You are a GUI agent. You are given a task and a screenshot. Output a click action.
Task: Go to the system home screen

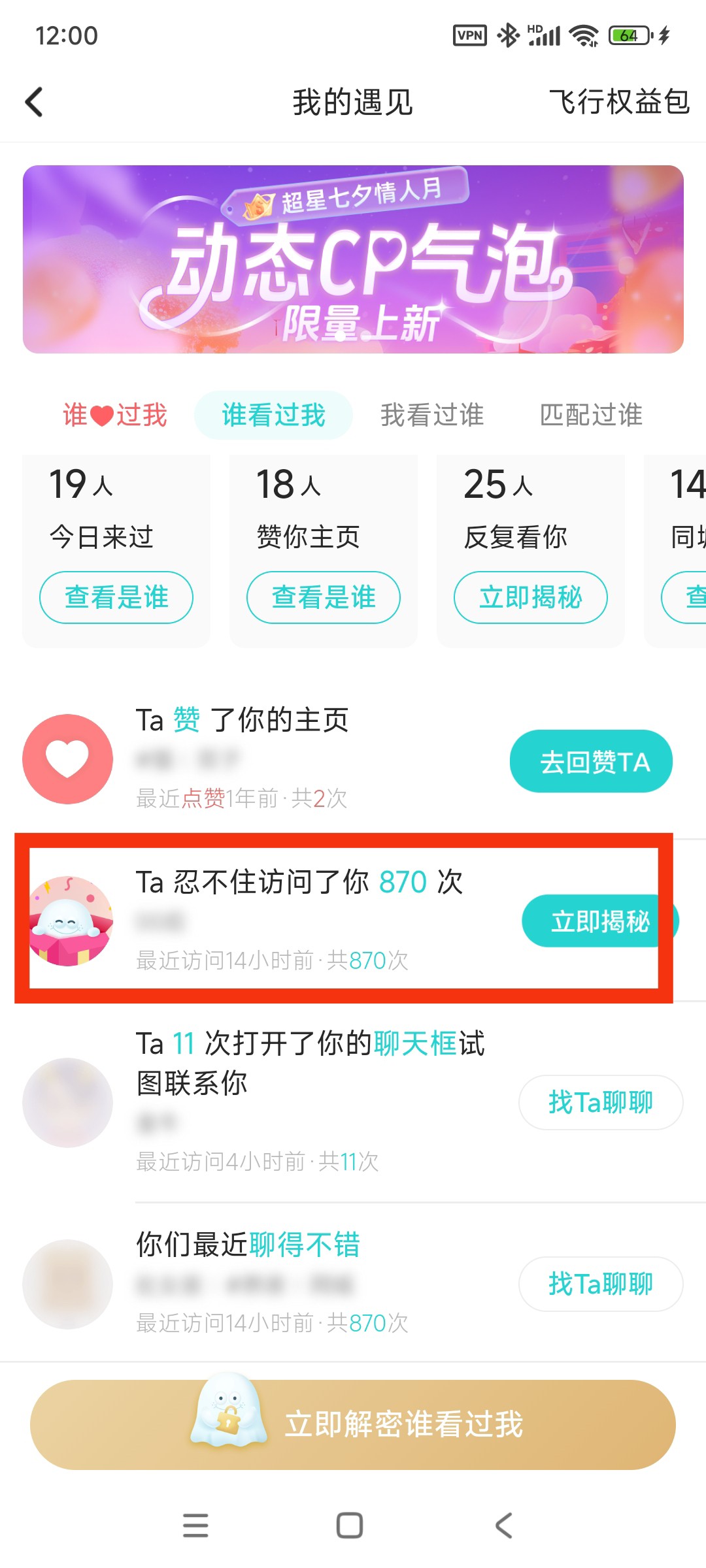coord(350,1526)
